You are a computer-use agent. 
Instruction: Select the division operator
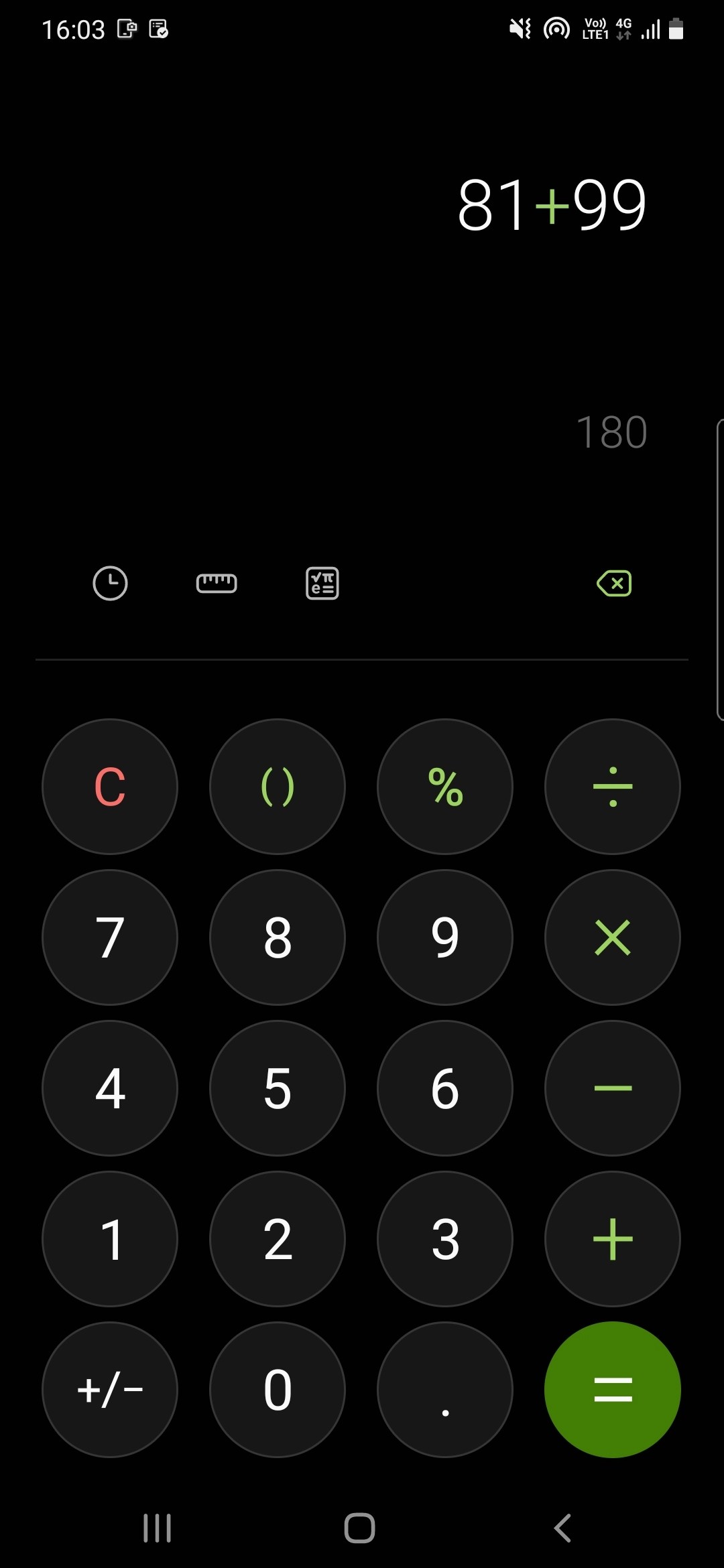coord(613,787)
